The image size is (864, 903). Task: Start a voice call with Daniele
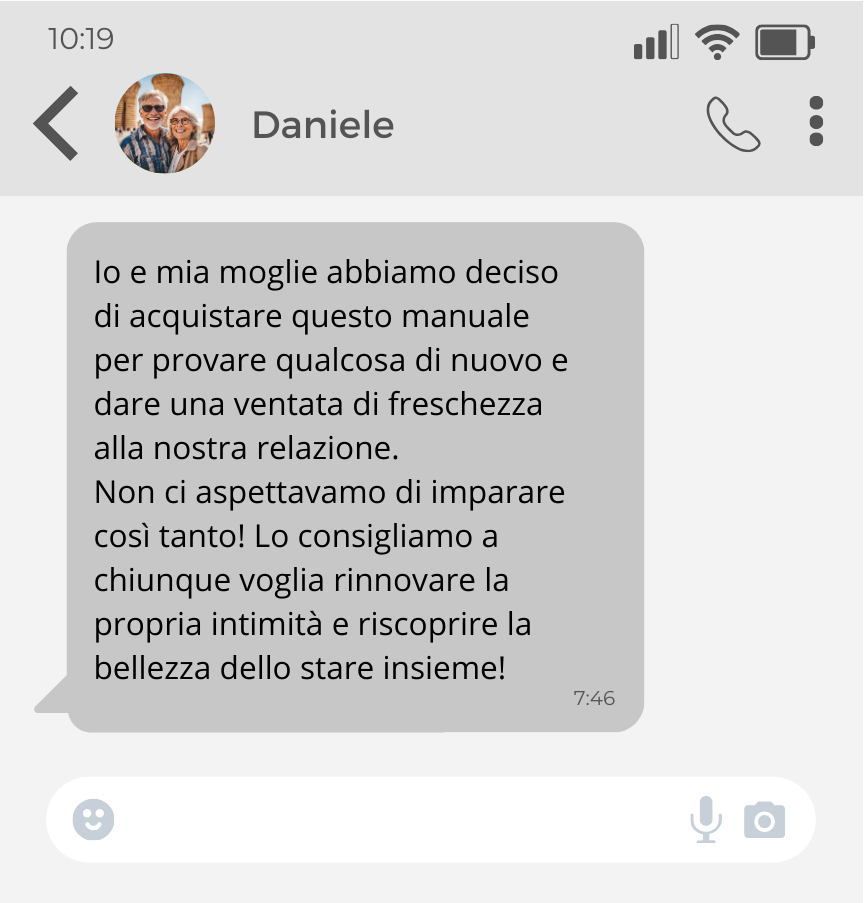[x=733, y=124]
